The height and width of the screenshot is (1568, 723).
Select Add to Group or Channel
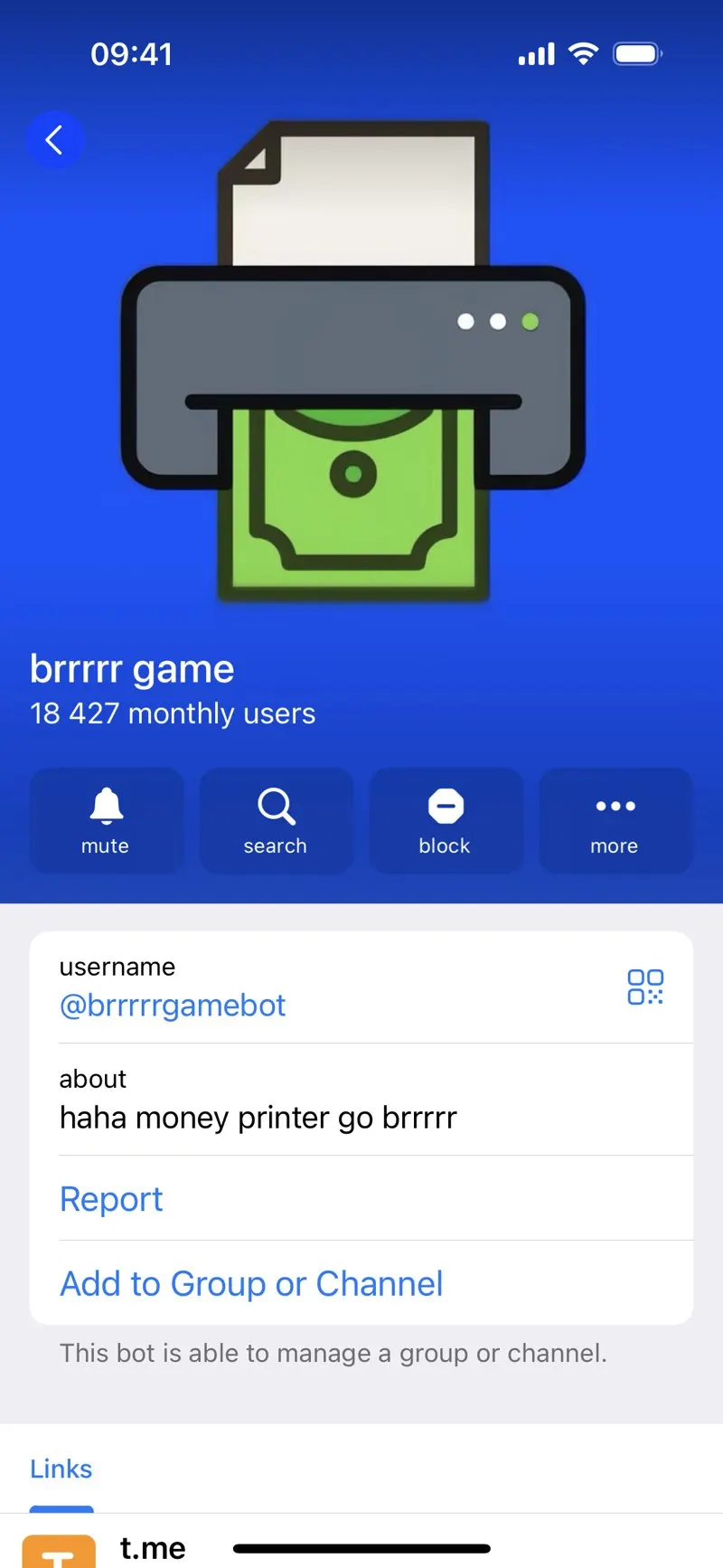click(x=251, y=1283)
